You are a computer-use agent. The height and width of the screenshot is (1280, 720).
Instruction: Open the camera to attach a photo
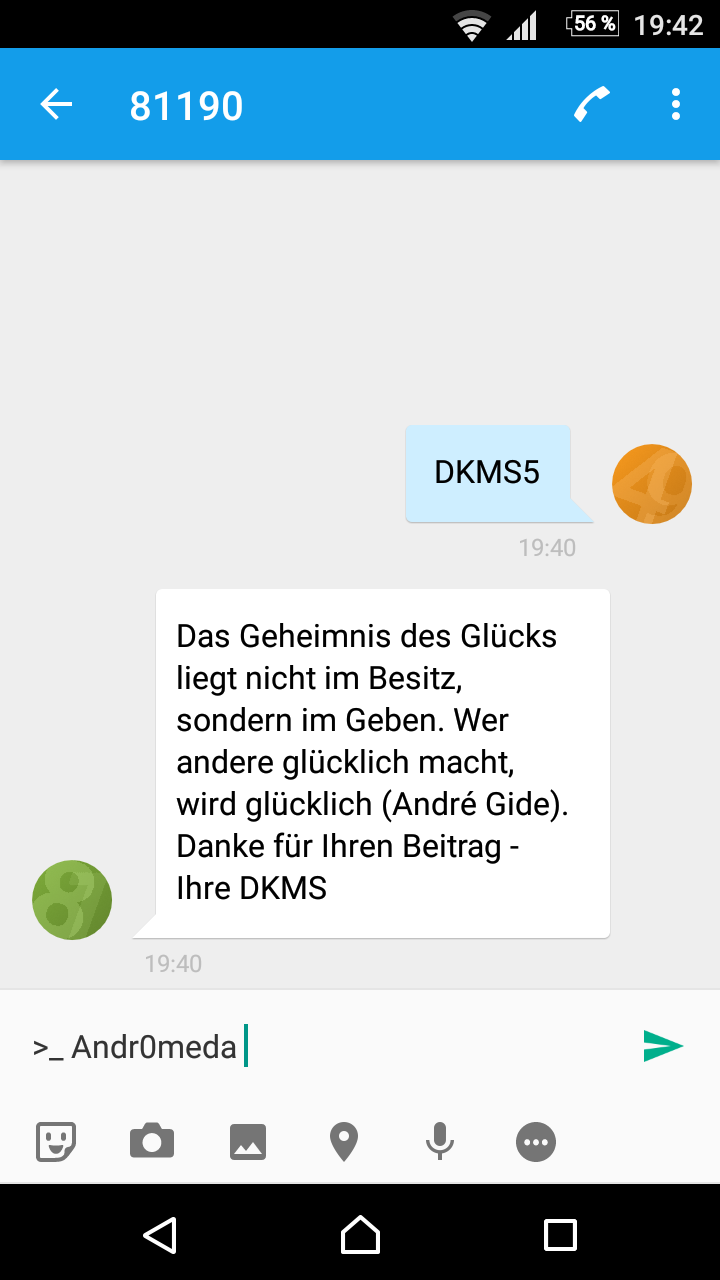(x=152, y=1141)
